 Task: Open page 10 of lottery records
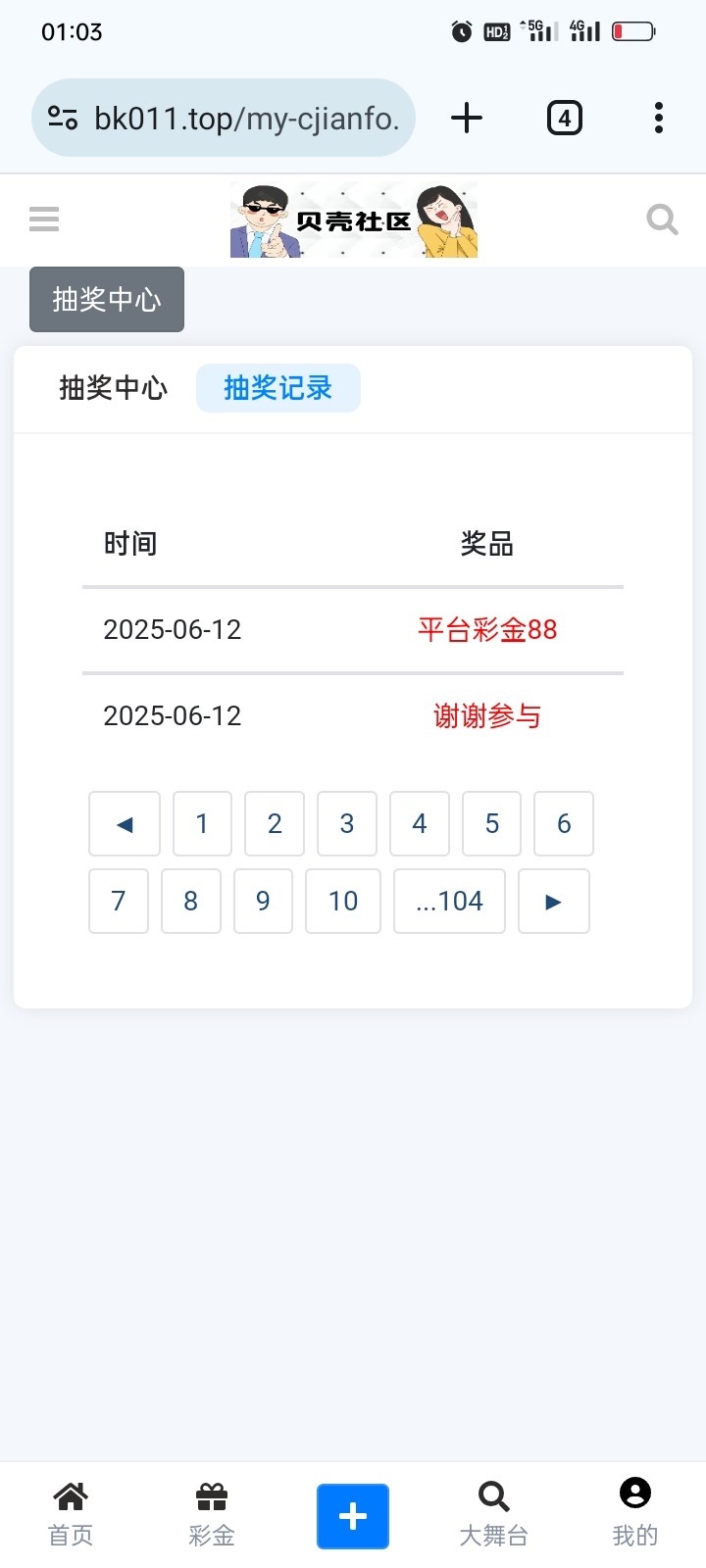(342, 901)
